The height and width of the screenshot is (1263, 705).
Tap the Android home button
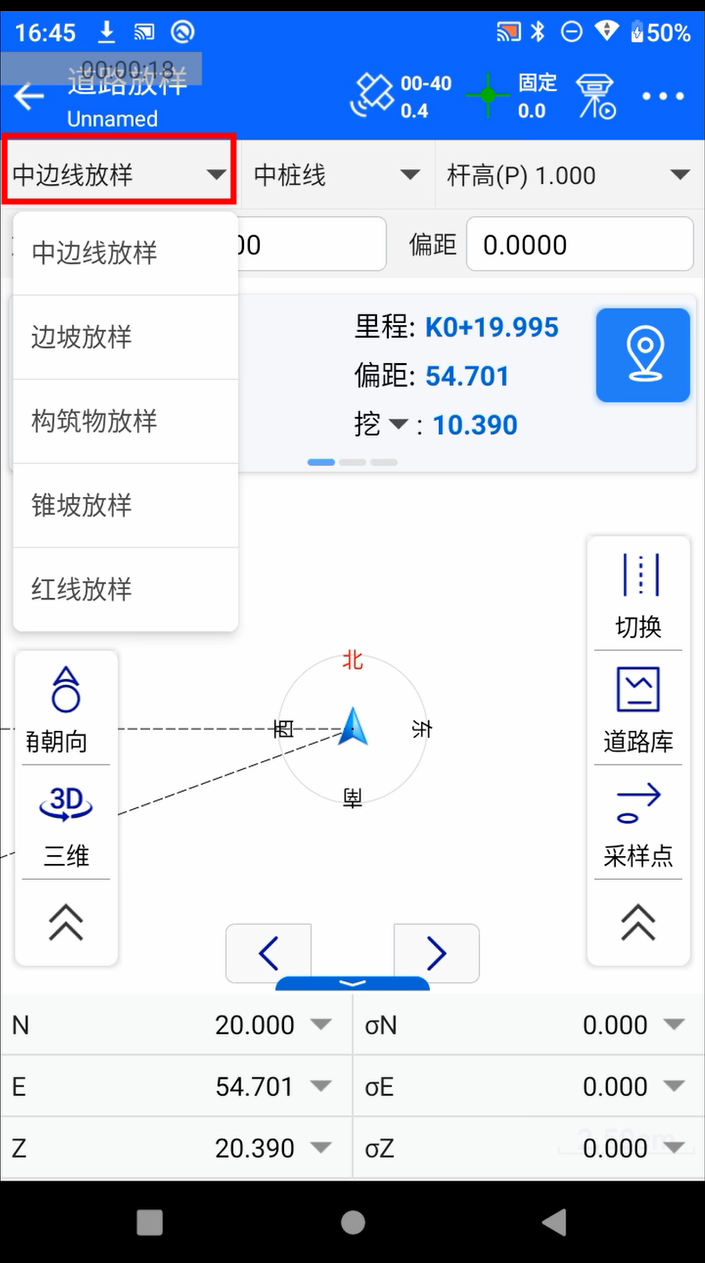click(352, 1222)
